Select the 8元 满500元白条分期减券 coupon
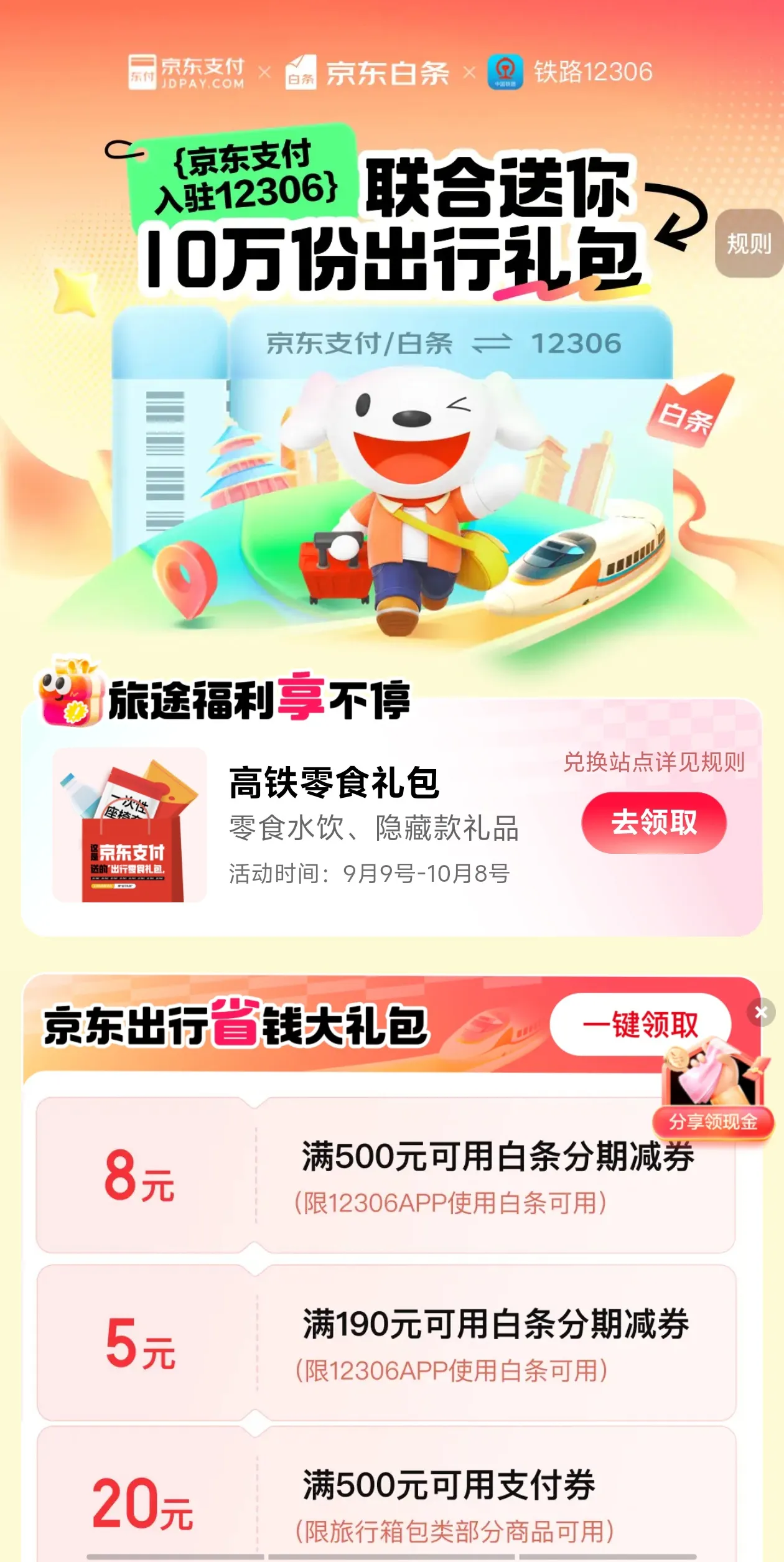This screenshot has width=784, height=1562. pyautogui.click(x=386, y=1175)
